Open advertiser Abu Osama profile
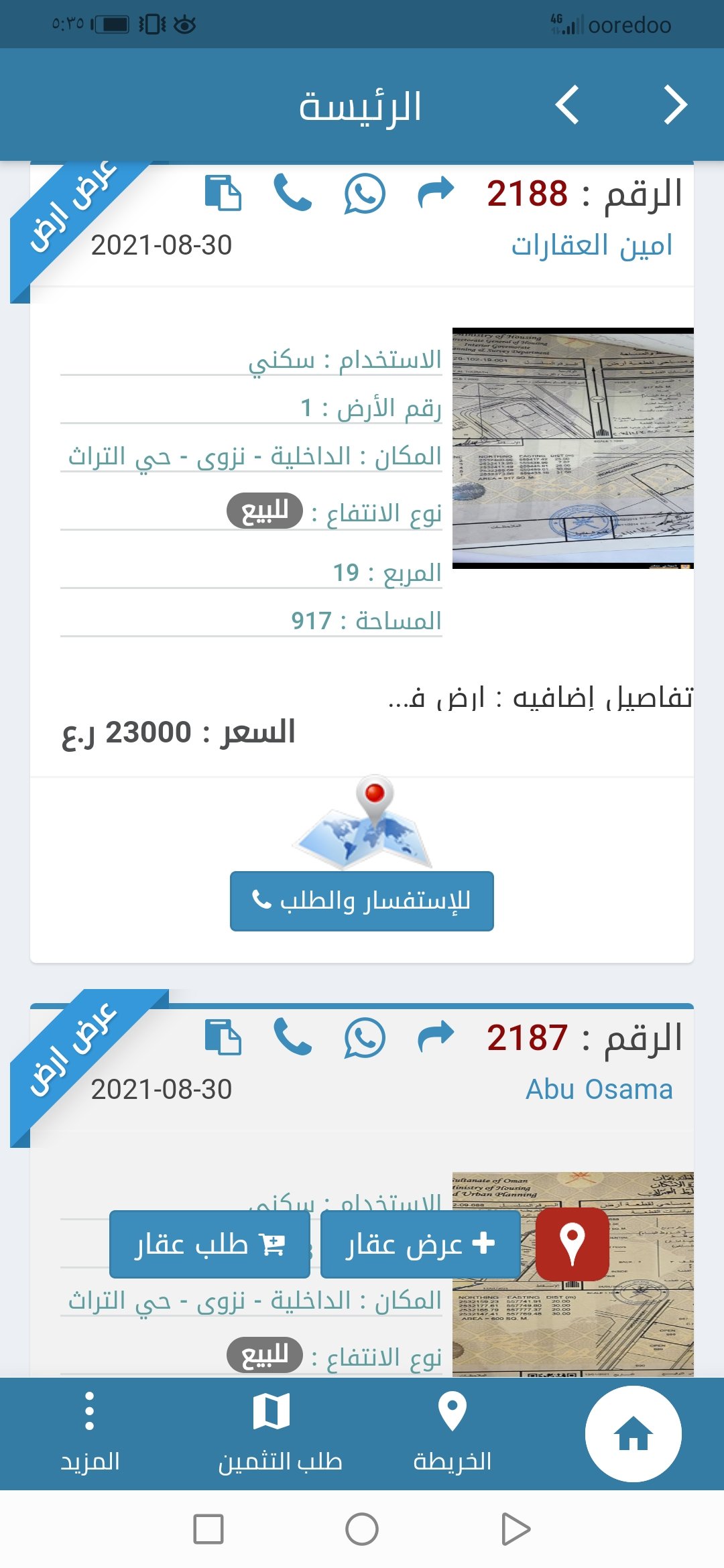The height and width of the screenshot is (1568, 724). coord(599,1090)
